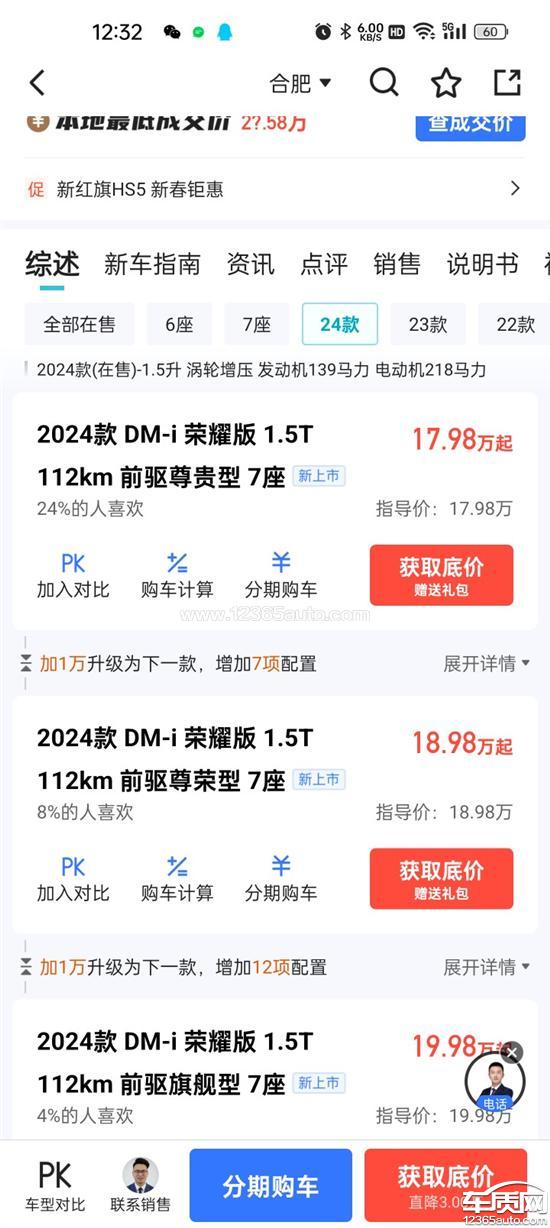
Task: Select the 6座 filter chip
Action: point(178,324)
